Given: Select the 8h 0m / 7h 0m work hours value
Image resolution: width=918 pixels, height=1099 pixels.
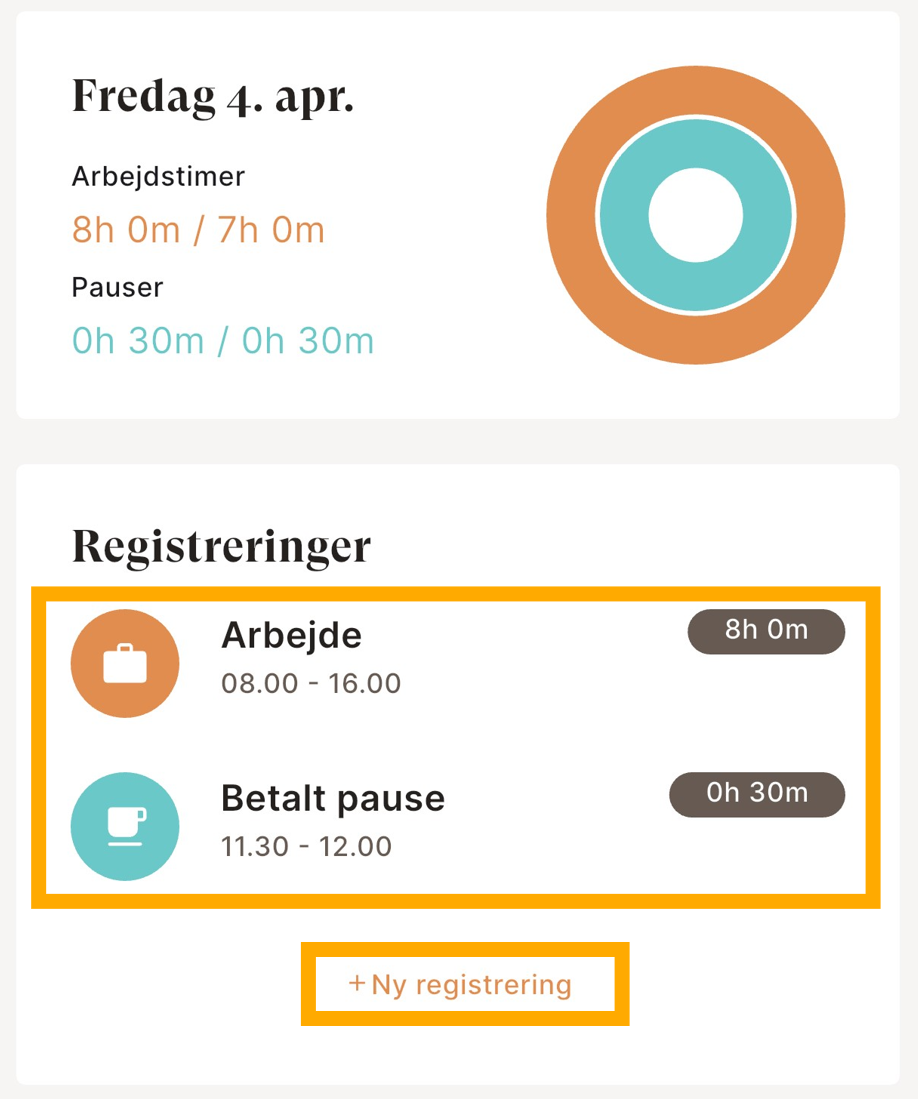Looking at the screenshot, I should (197, 229).
